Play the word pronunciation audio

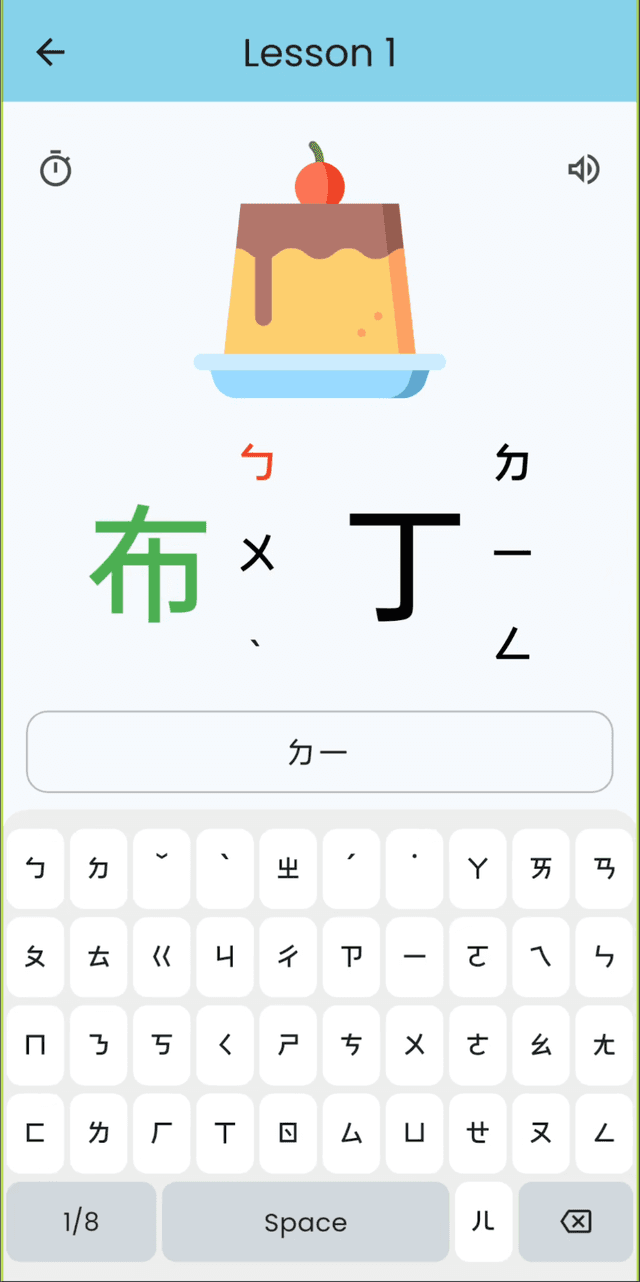pyautogui.click(x=584, y=169)
